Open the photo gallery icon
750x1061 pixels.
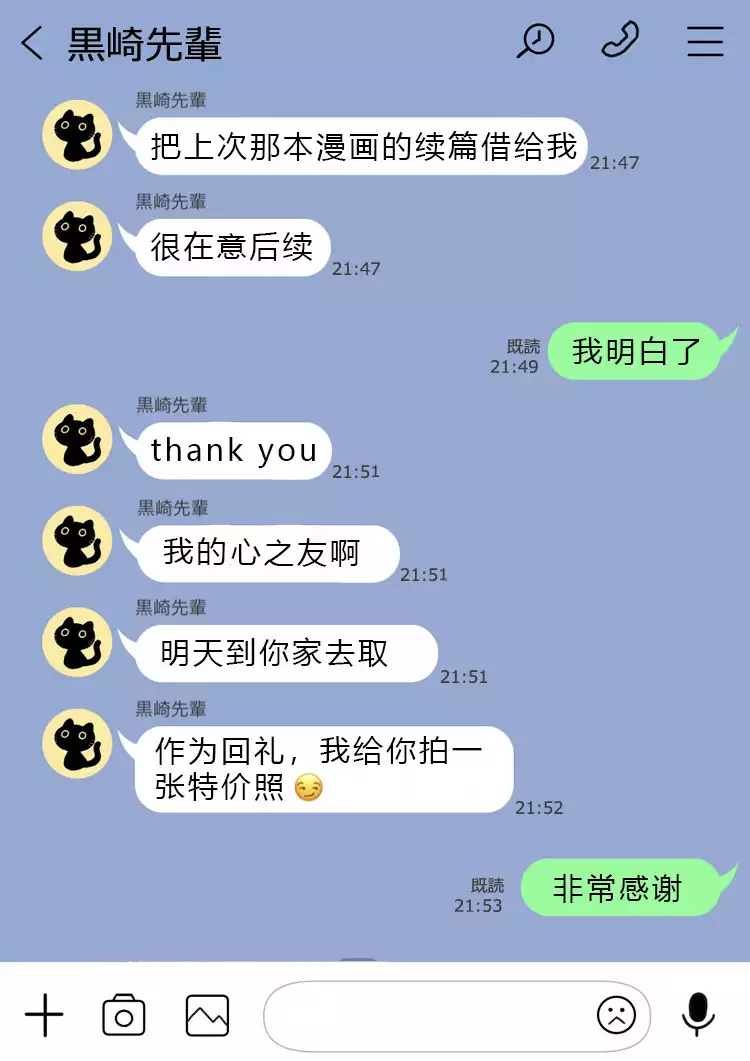[x=207, y=1016]
